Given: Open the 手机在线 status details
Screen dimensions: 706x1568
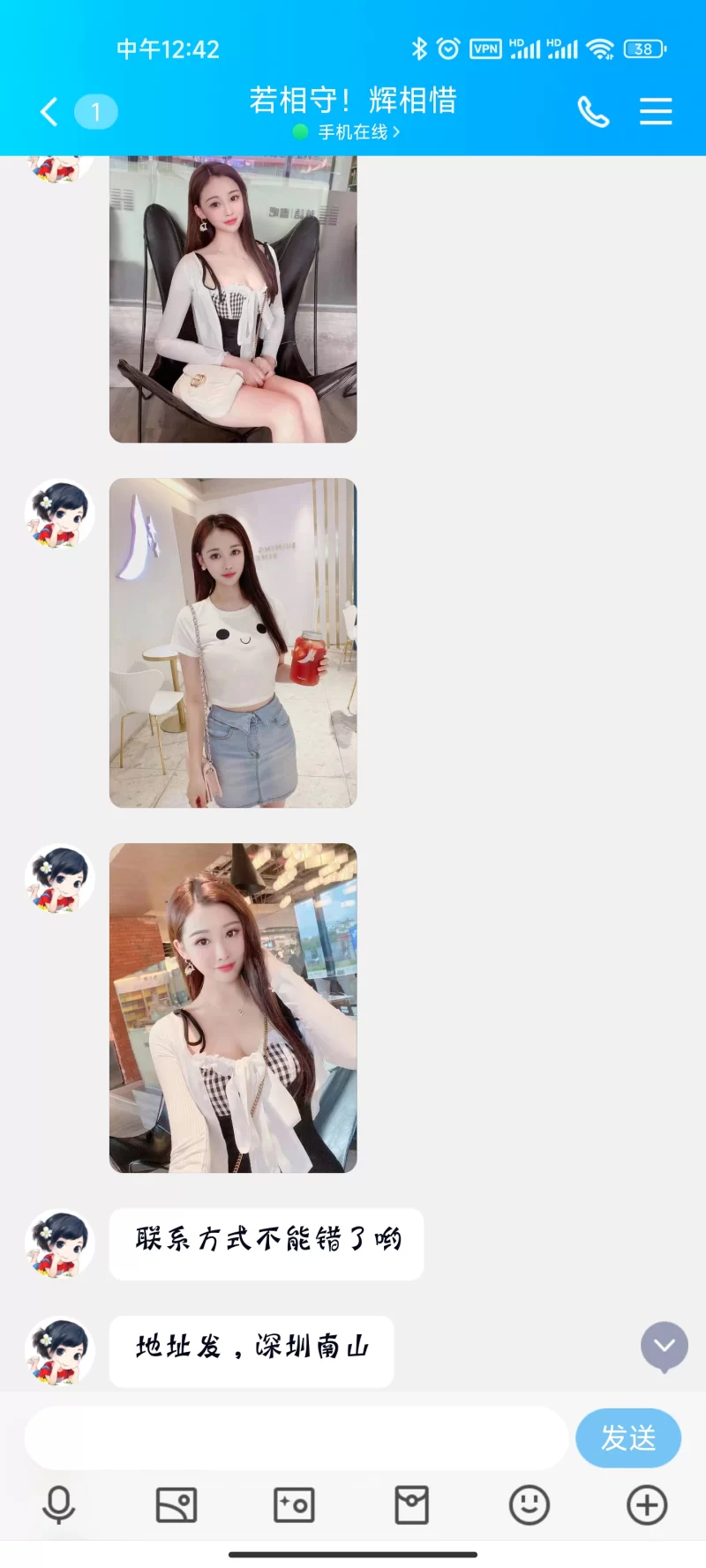Looking at the screenshot, I should 353,132.
